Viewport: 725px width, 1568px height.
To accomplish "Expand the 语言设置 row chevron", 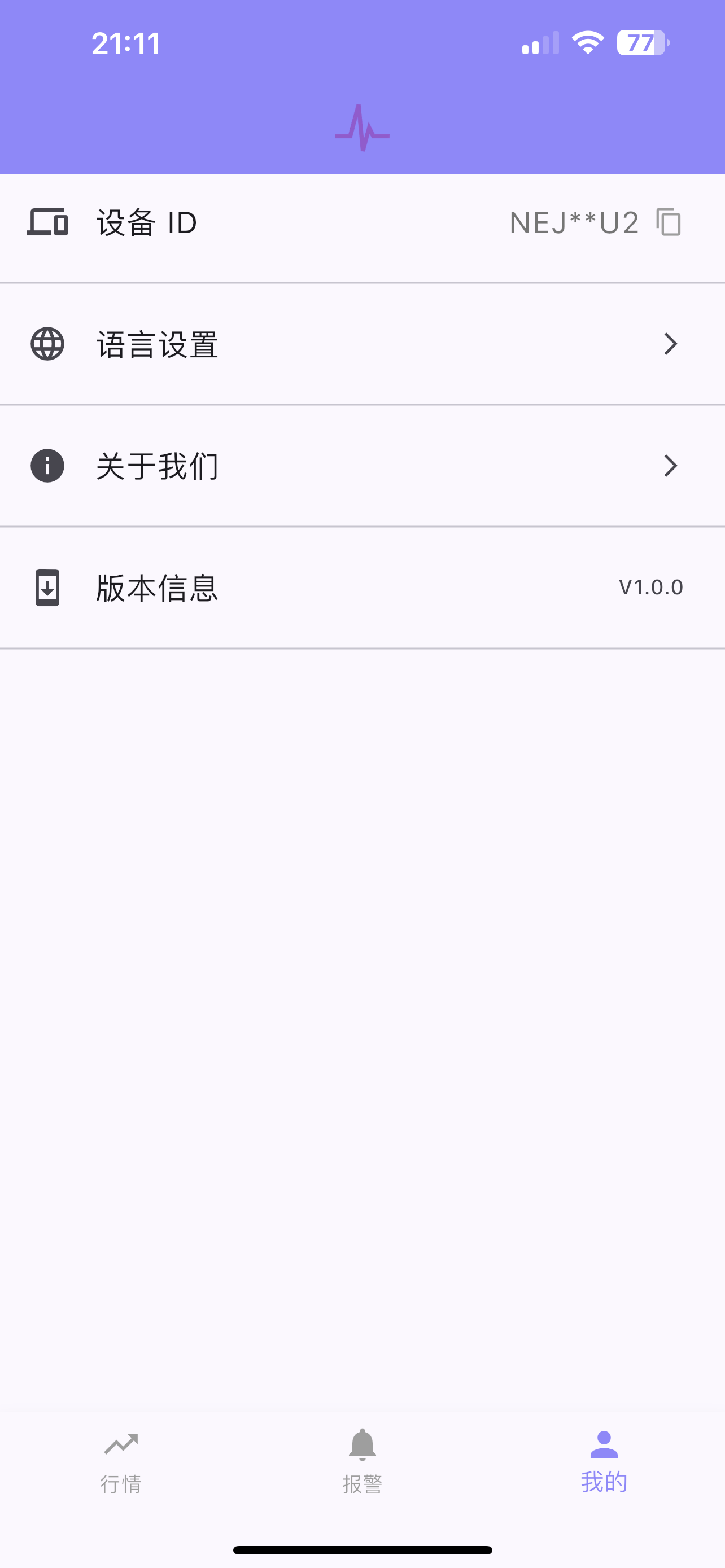I will (670, 344).
